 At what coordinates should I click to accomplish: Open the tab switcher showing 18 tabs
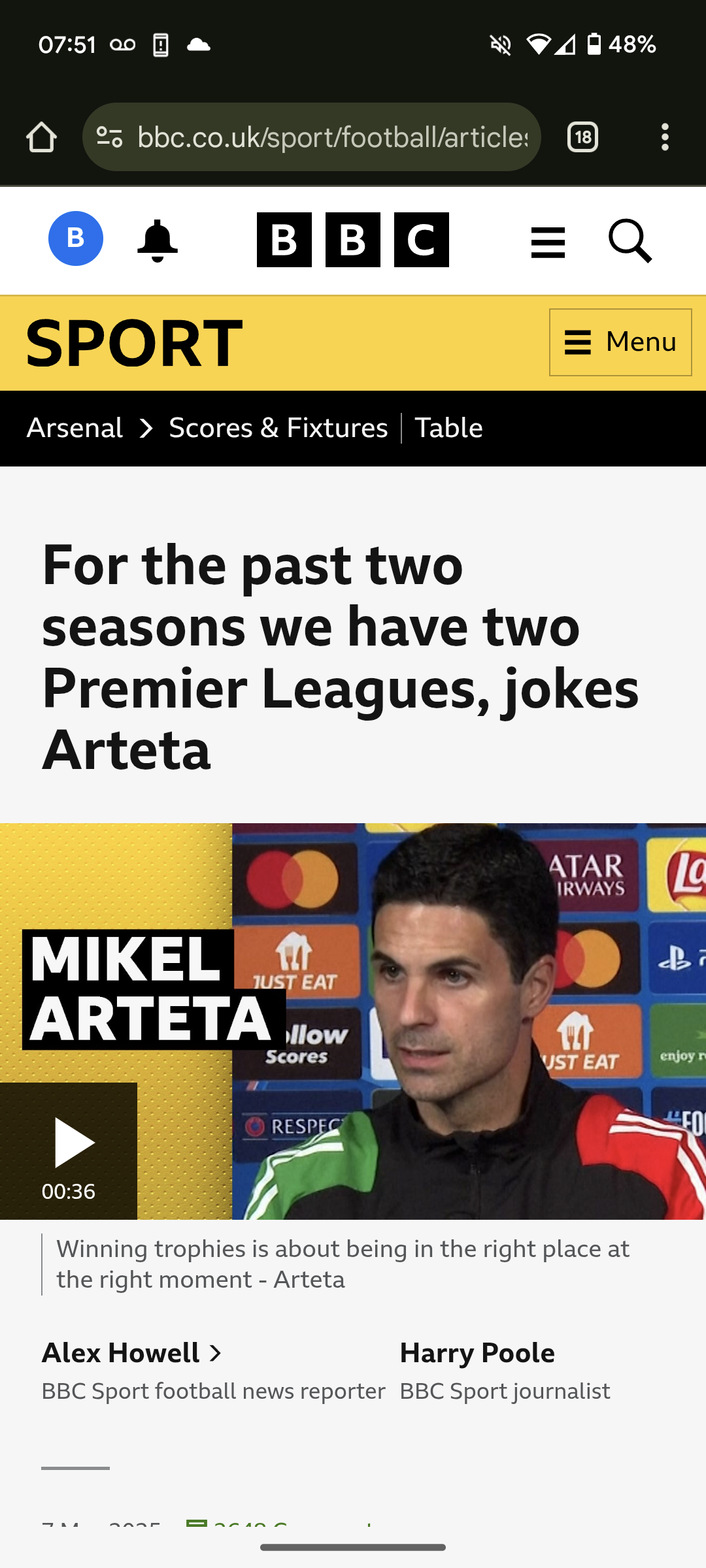pos(582,137)
